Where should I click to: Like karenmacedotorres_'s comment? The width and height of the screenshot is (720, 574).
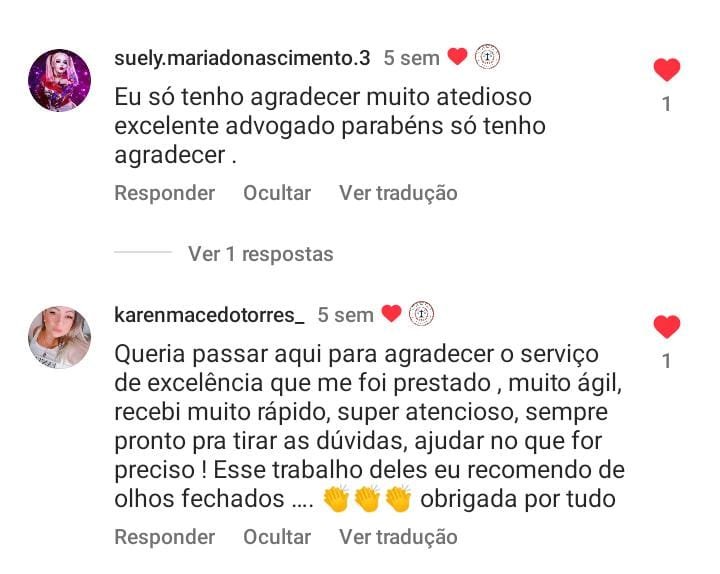666,327
